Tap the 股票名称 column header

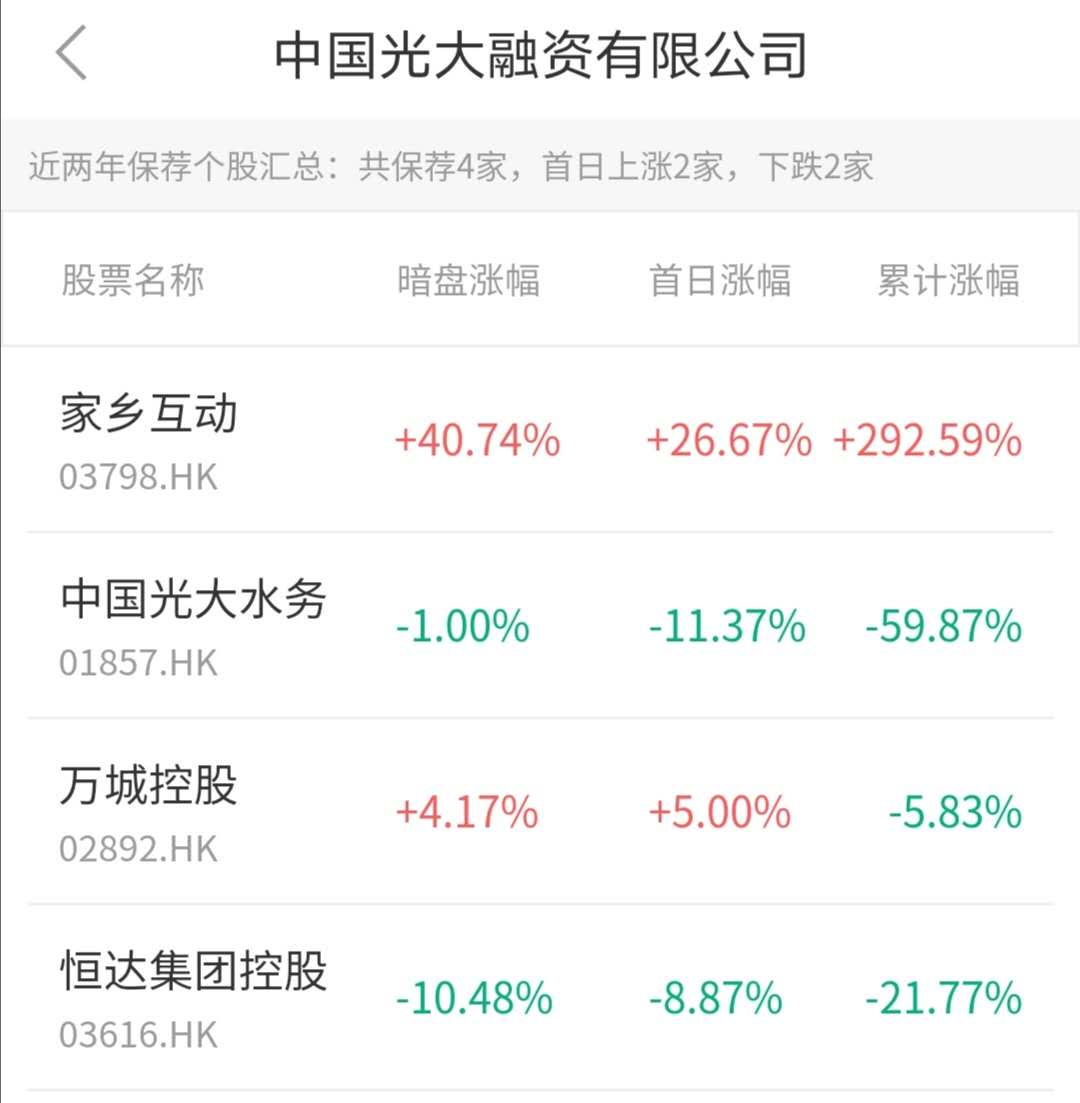(x=131, y=282)
